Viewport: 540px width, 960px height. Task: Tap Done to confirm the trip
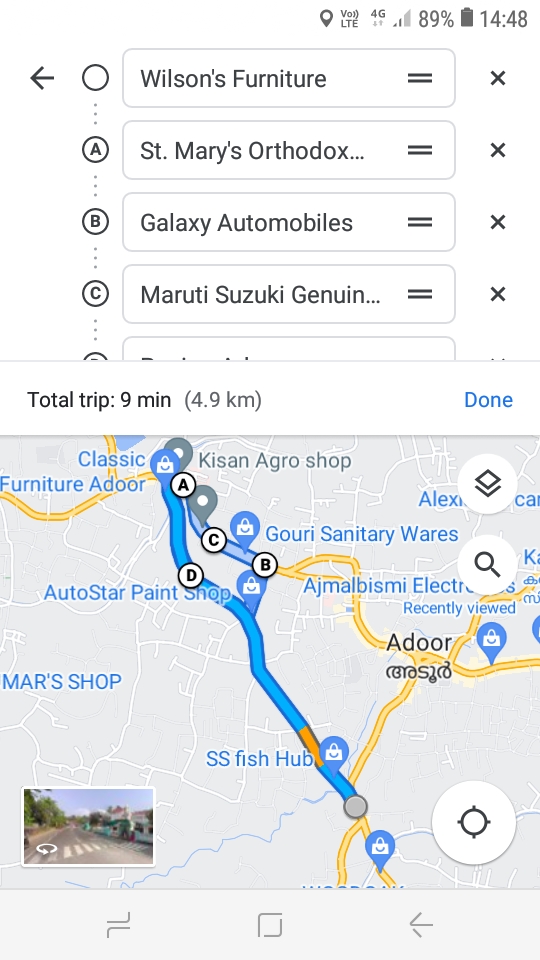488,400
